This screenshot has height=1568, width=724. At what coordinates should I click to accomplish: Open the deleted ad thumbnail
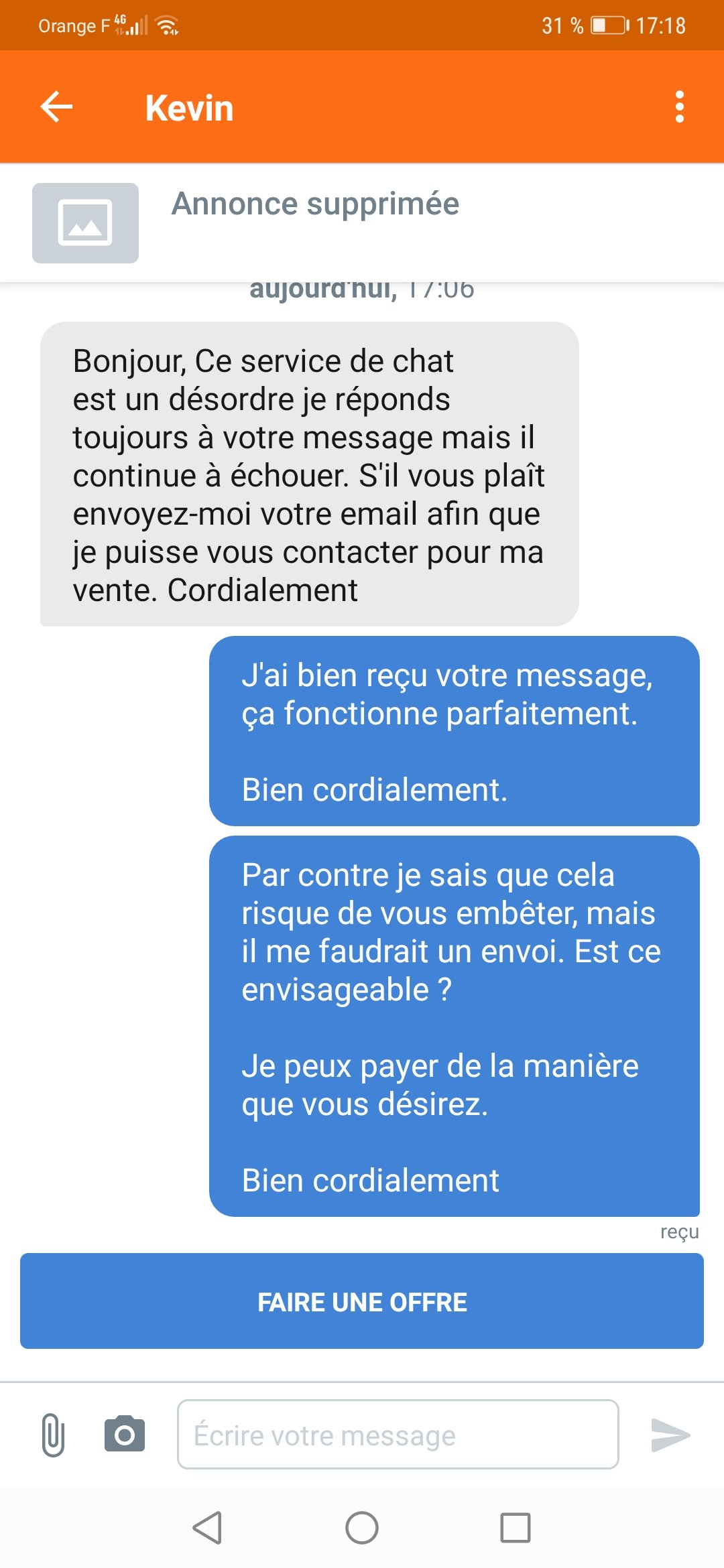pyautogui.click(x=86, y=223)
